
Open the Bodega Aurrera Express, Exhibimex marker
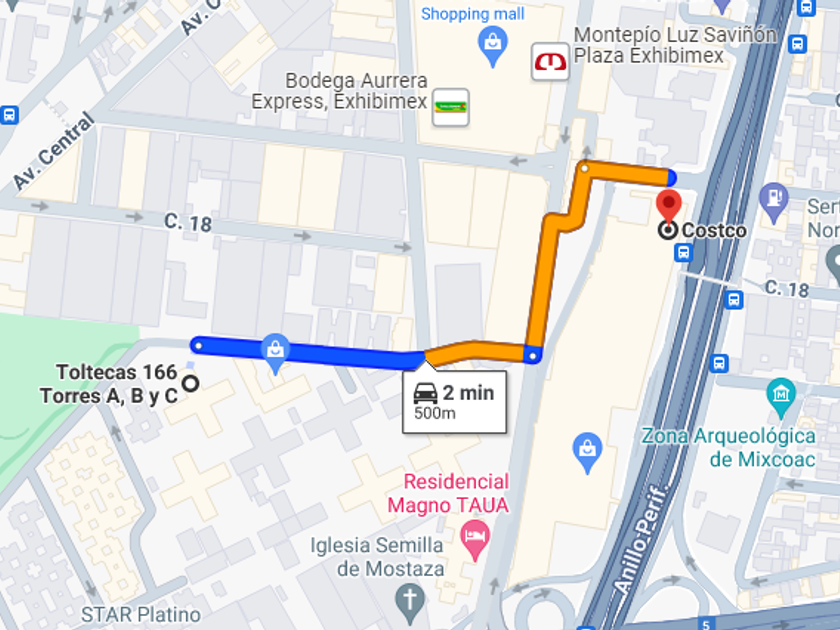pos(451,107)
